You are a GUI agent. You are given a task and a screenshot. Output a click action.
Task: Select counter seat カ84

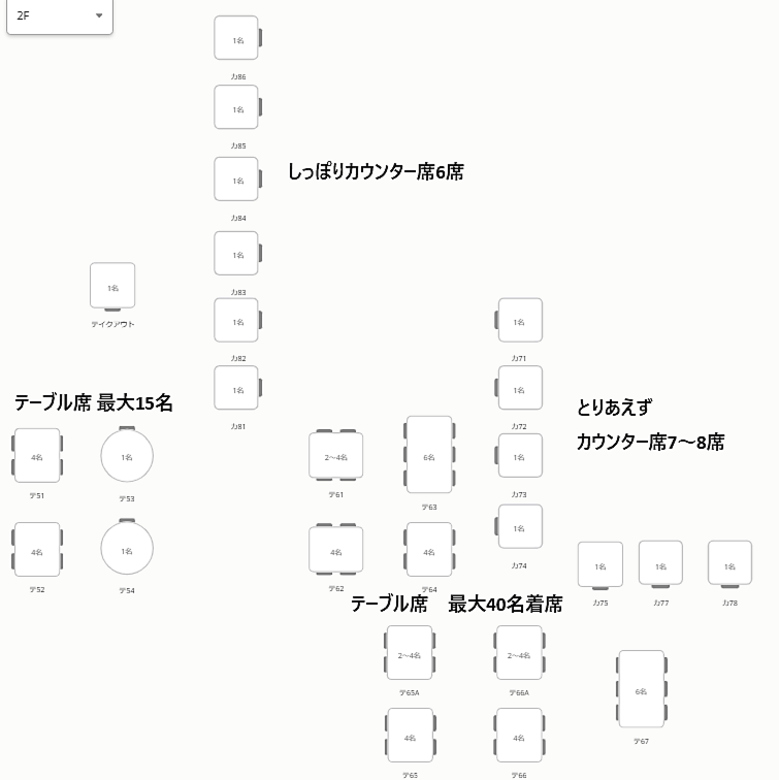(236, 179)
